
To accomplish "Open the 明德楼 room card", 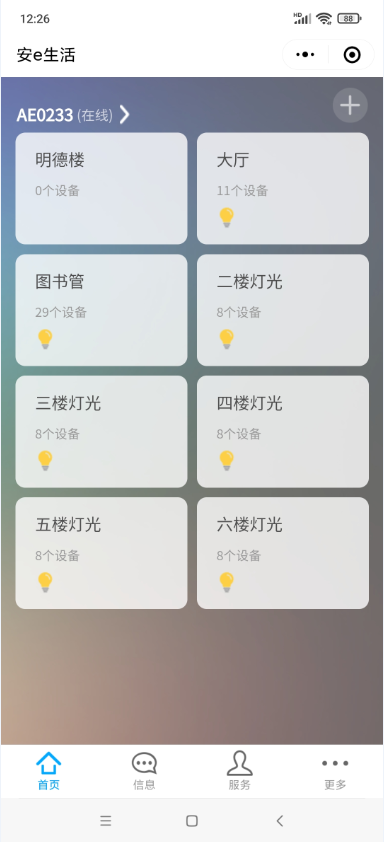I will point(102,188).
